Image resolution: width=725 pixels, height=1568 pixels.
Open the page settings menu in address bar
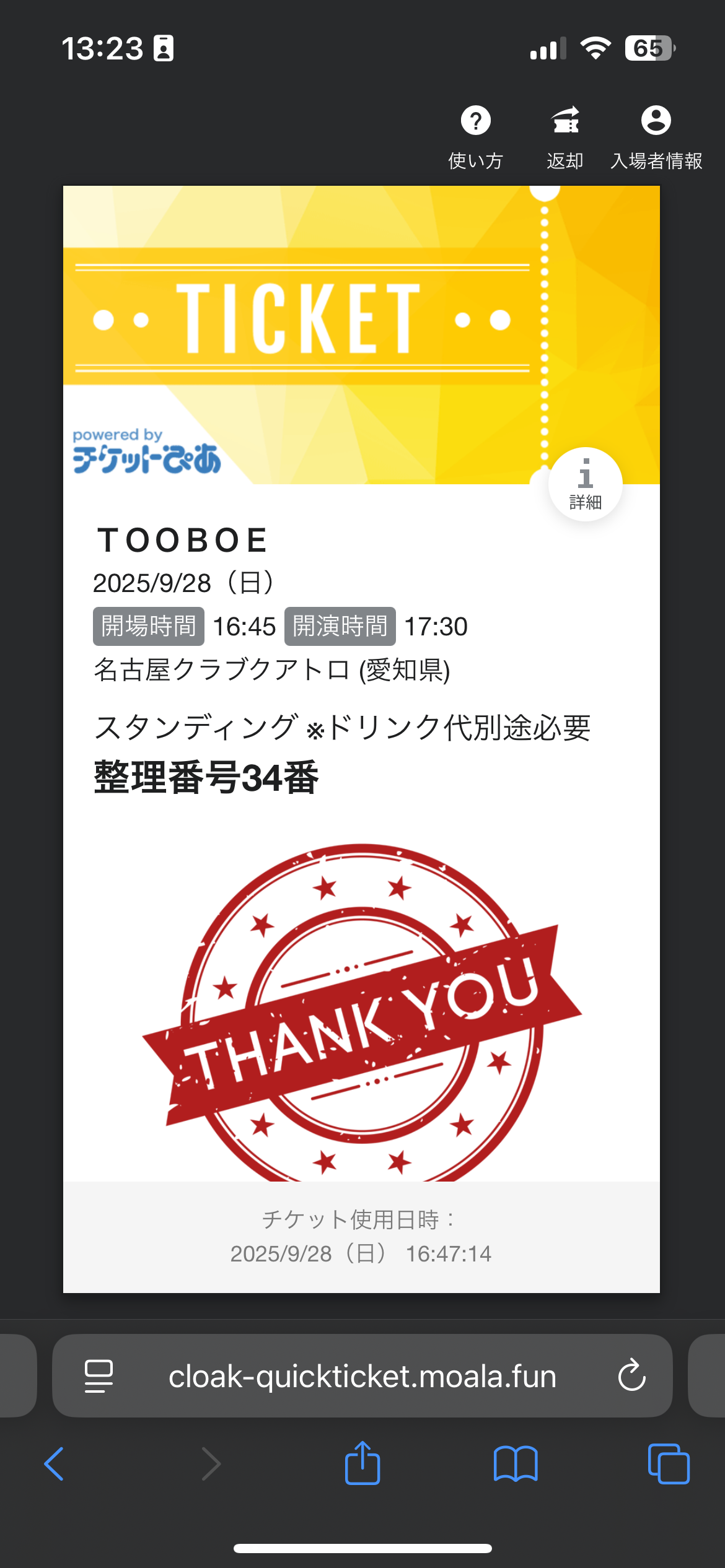[99, 1376]
